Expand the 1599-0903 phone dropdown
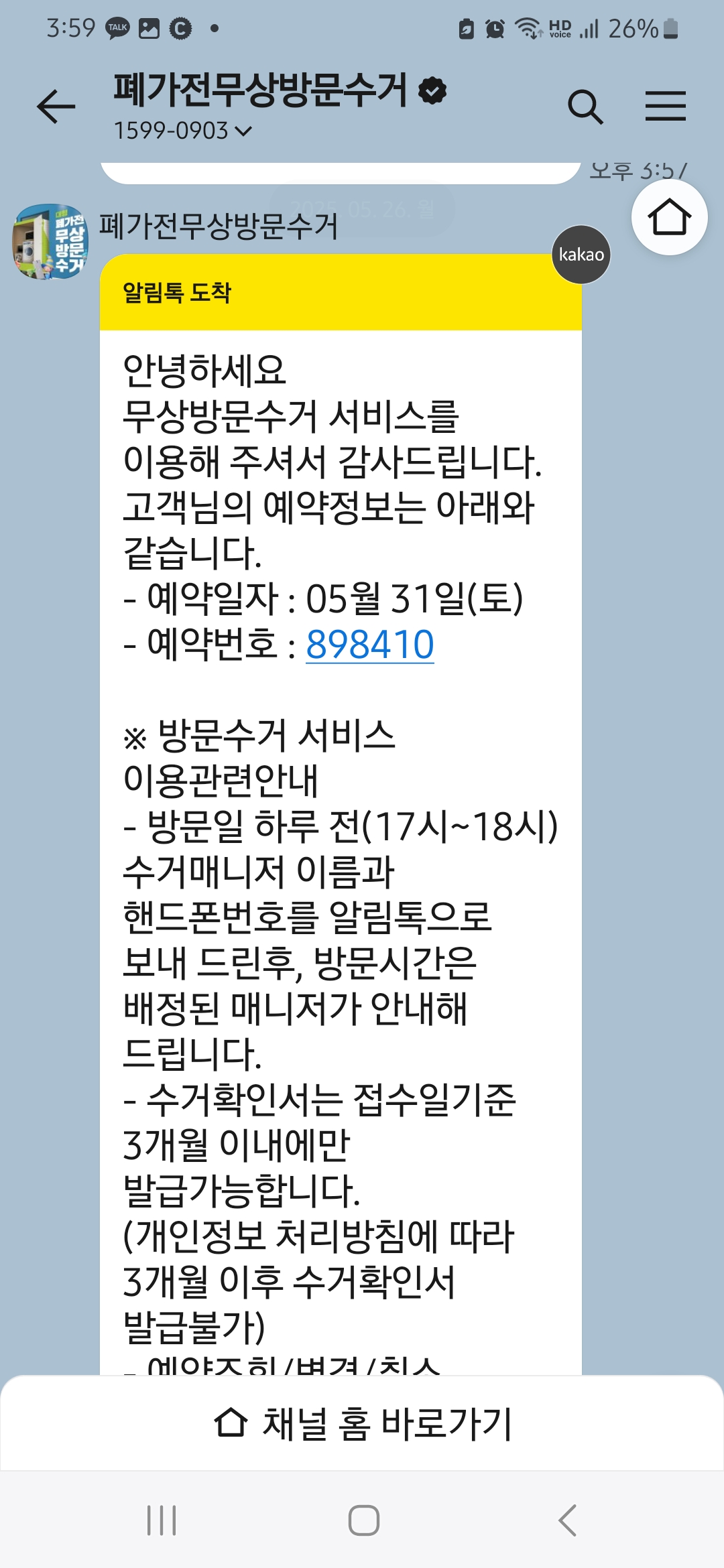Viewport: 724px width, 1568px height. [182, 131]
